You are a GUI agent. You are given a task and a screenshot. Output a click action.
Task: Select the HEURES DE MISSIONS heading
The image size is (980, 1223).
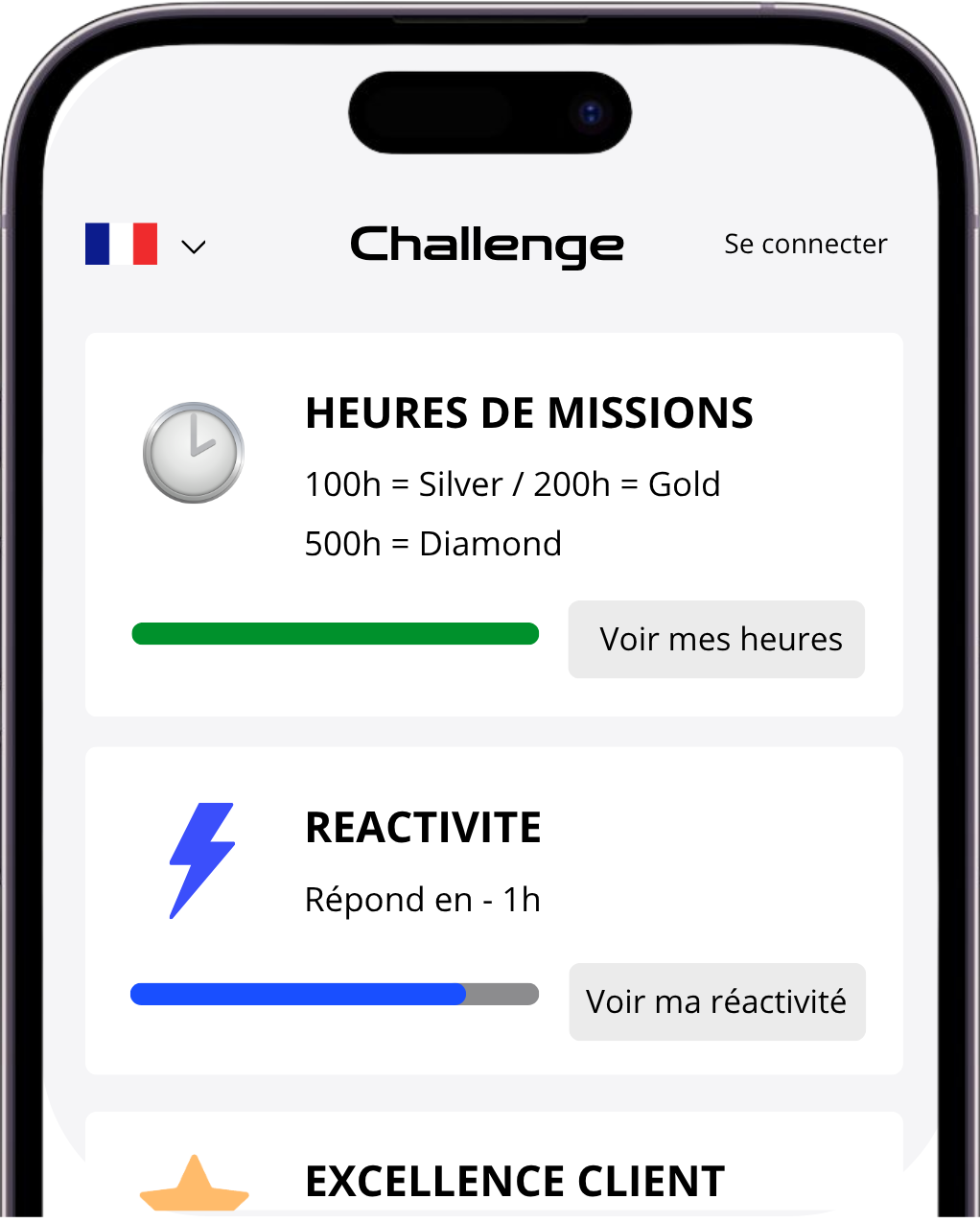coord(529,413)
